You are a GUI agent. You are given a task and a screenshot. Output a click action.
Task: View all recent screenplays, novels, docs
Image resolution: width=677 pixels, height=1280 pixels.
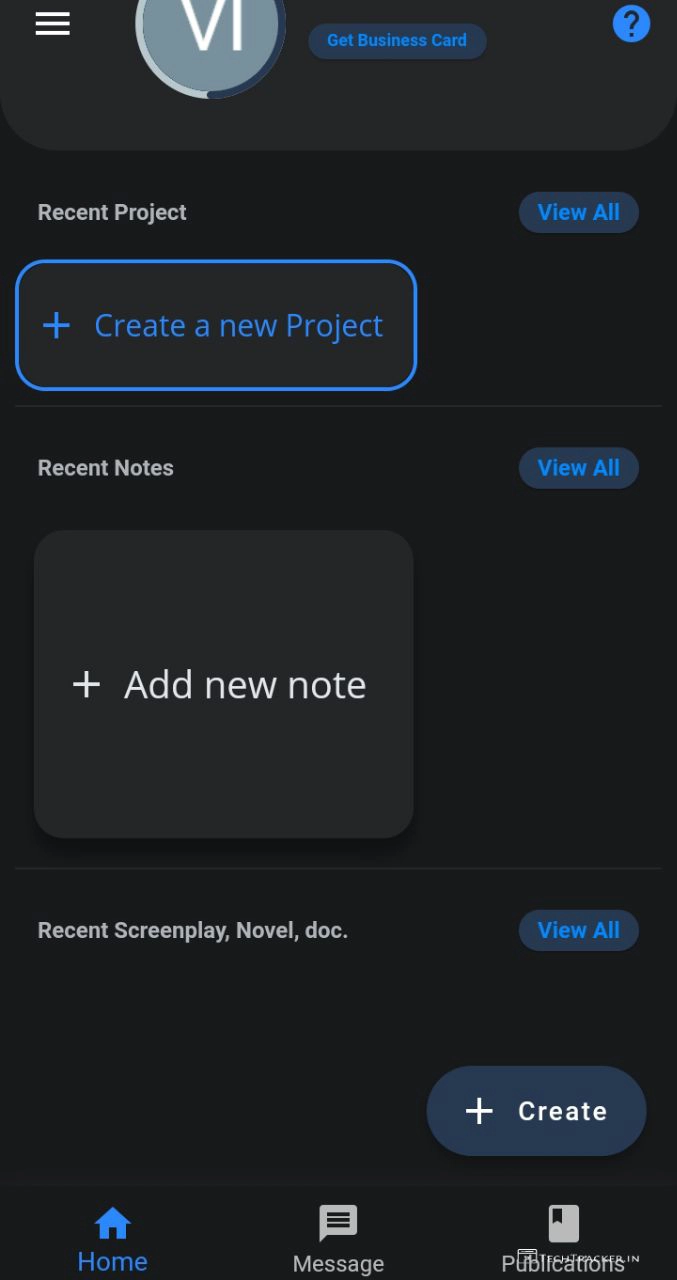(x=578, y=930)
